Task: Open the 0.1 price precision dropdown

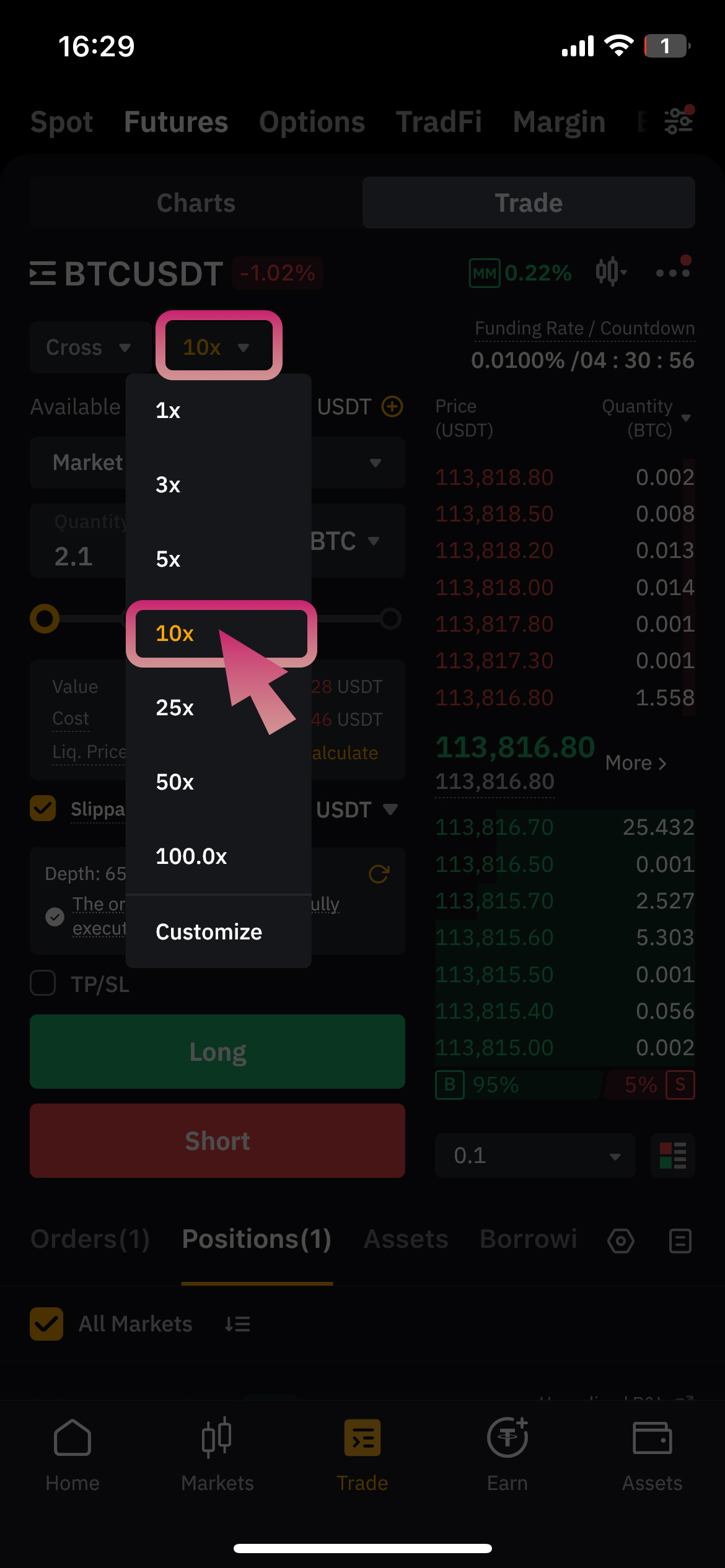Action: 534,1154
